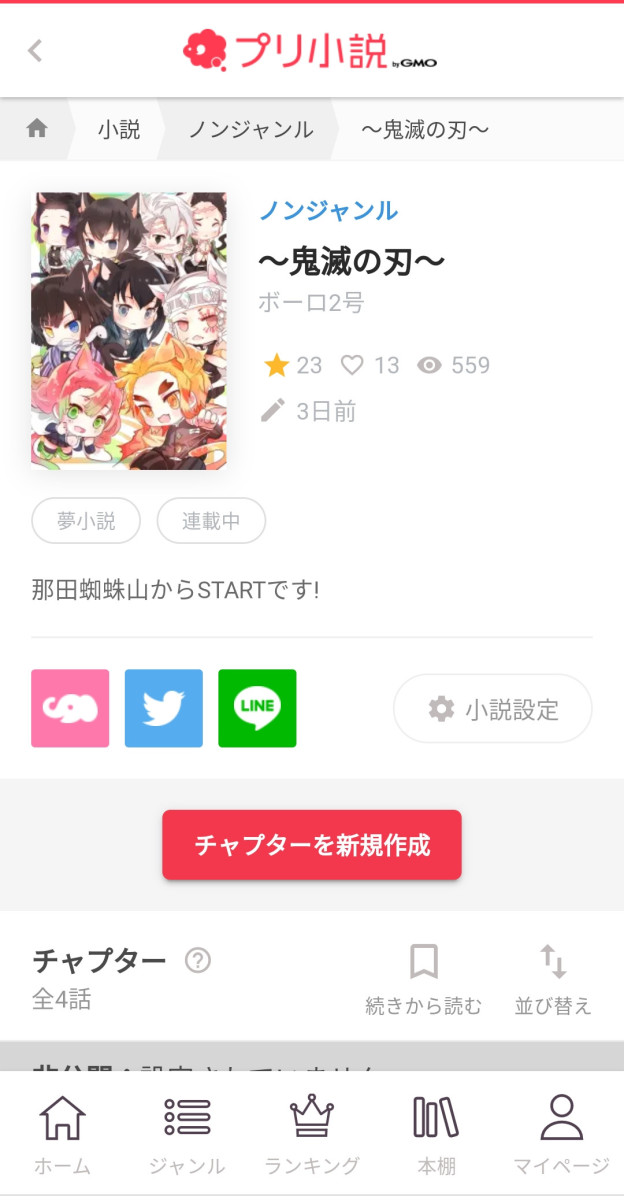Switch to the 本棚 tab
The image size is (624, 1200).
(436, 1135)
